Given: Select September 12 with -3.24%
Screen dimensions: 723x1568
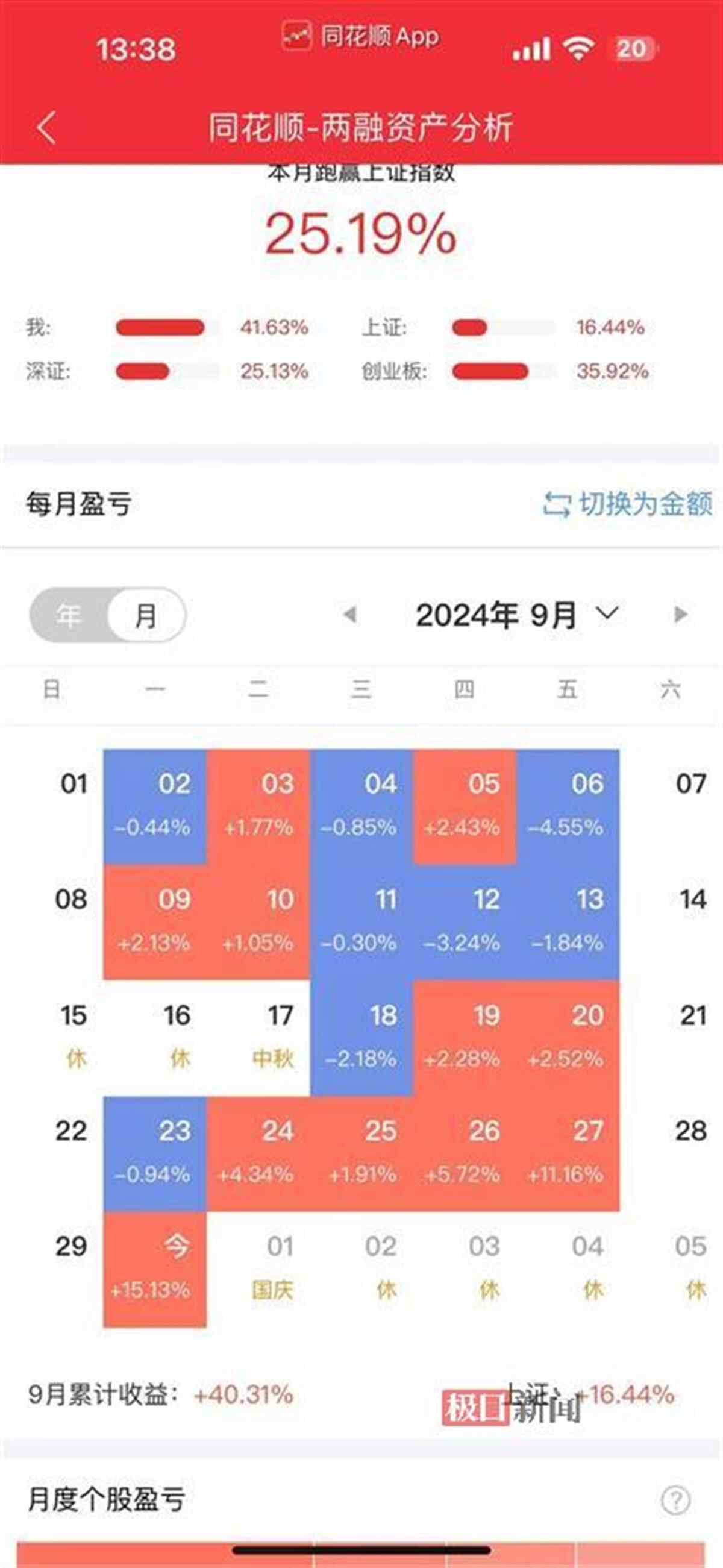Looking at the screenshot, I should coord(465,921).
